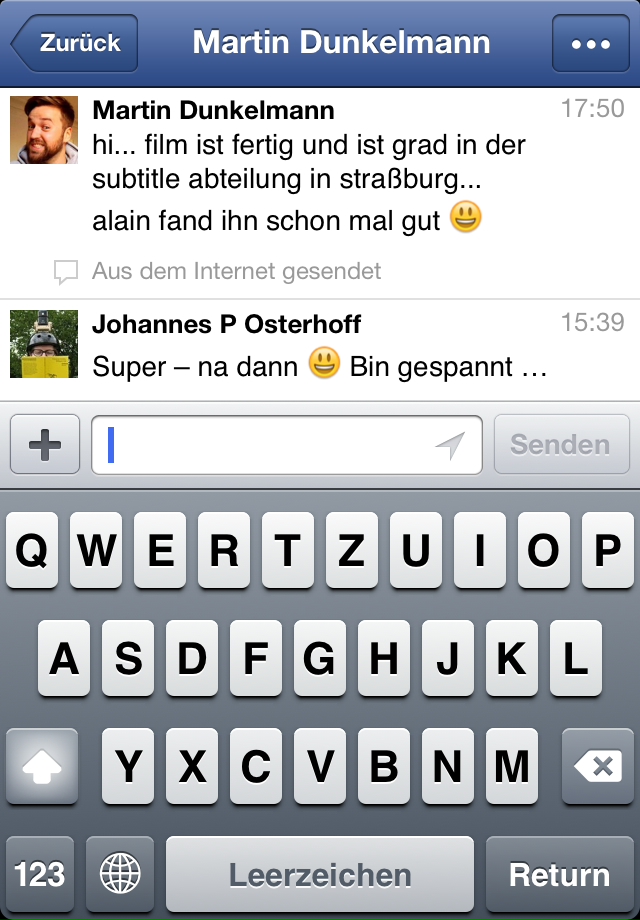This screenshot has width=640, height=920.
Task: Tap the Return key
Action: pos(559,875)
